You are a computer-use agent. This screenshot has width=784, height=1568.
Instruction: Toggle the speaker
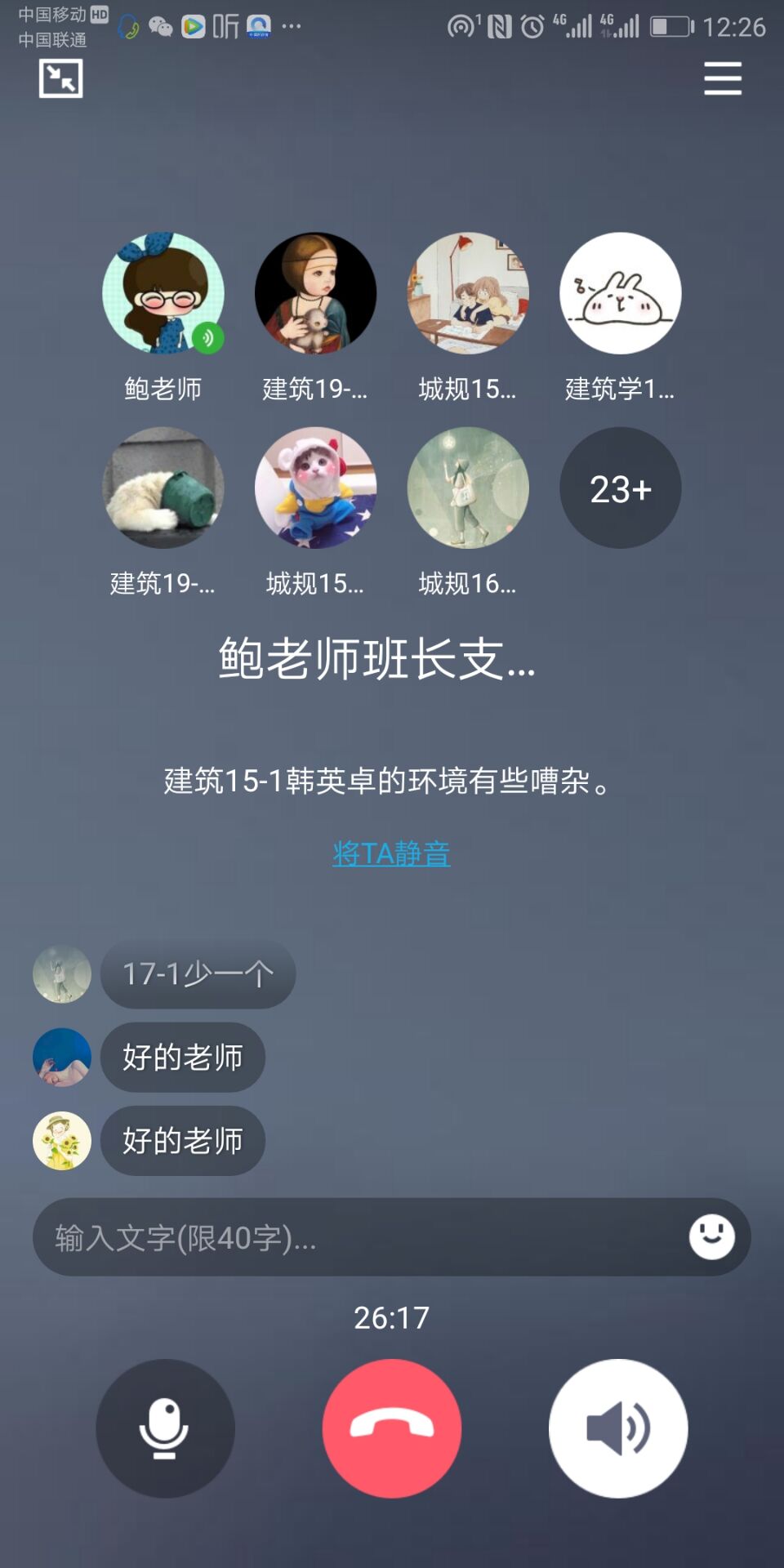click(618, 1428)
